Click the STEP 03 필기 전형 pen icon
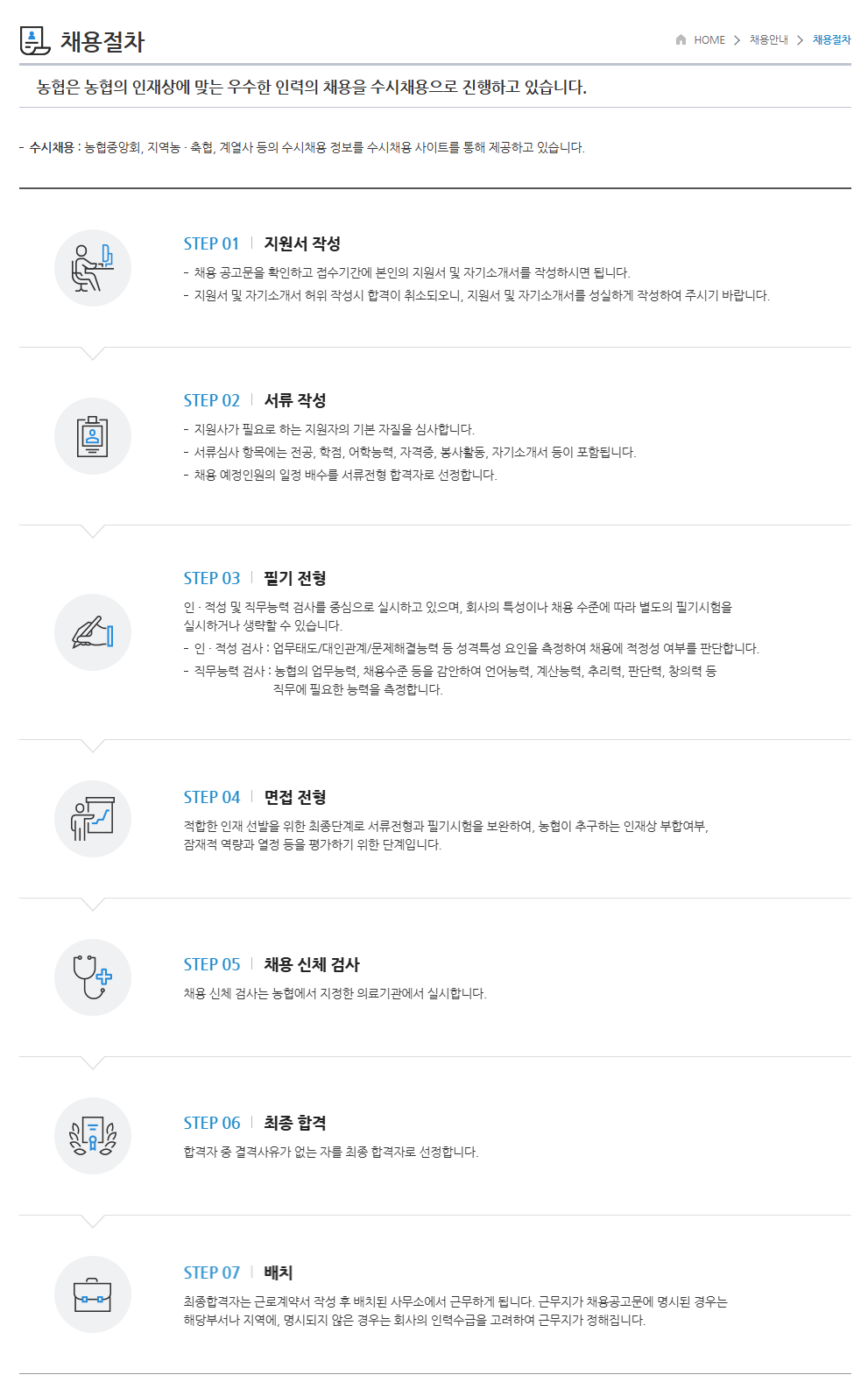The width and height of the screenshot is (868, 1389). point(90,631)
